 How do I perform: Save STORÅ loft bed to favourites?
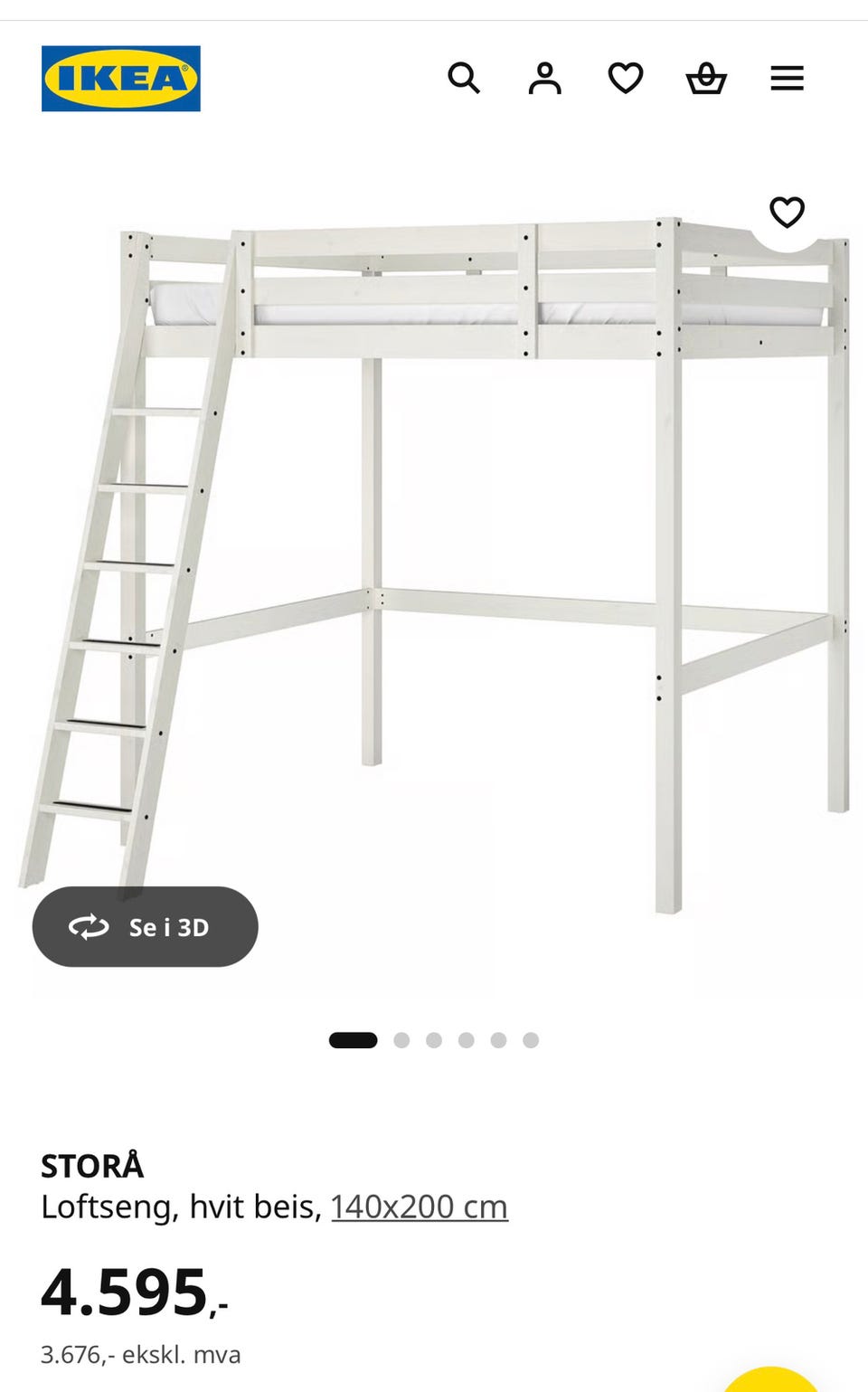tap(787, 213)
